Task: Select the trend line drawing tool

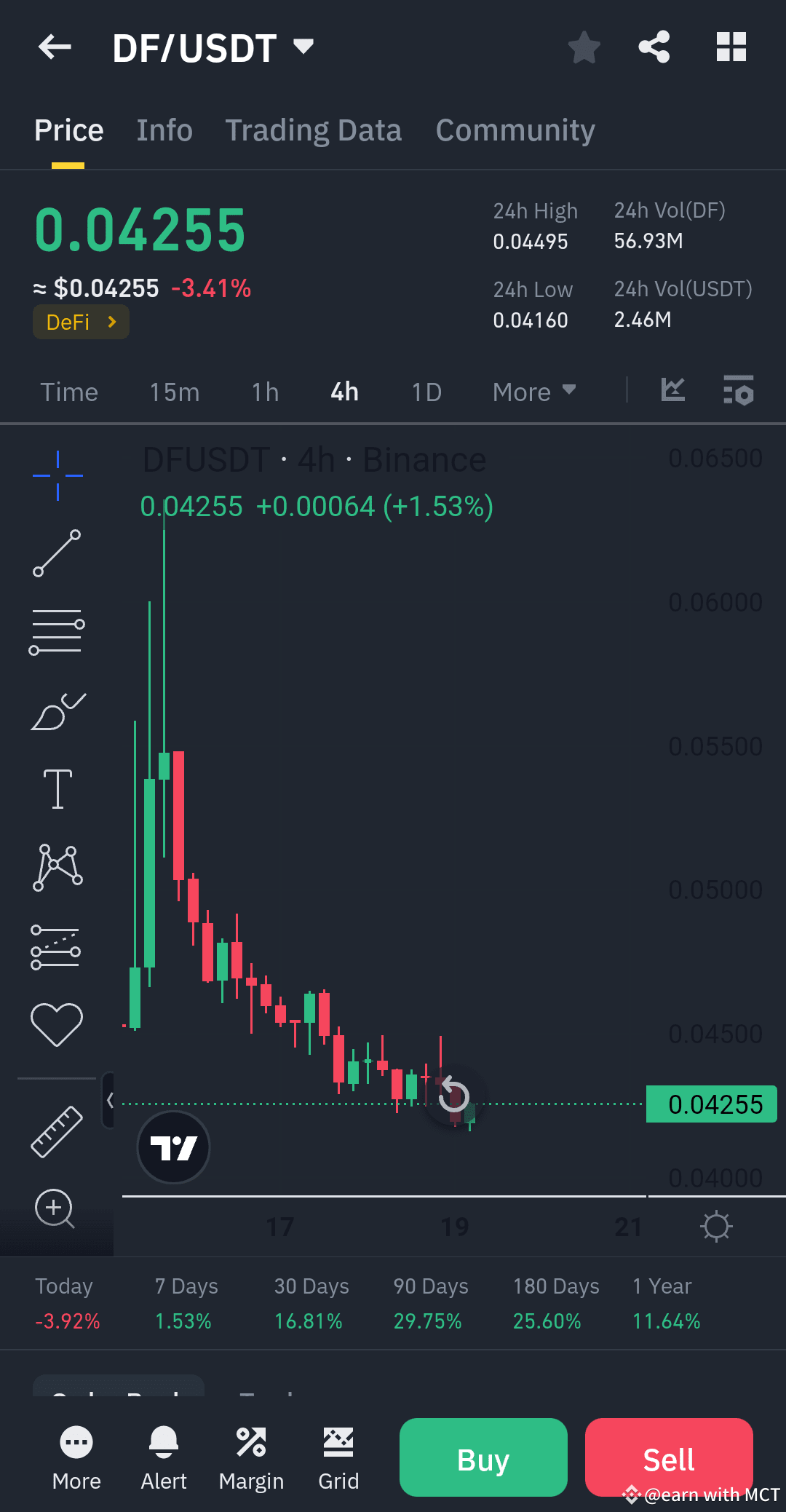Action: pyautogui.click(x=57, y=552)
